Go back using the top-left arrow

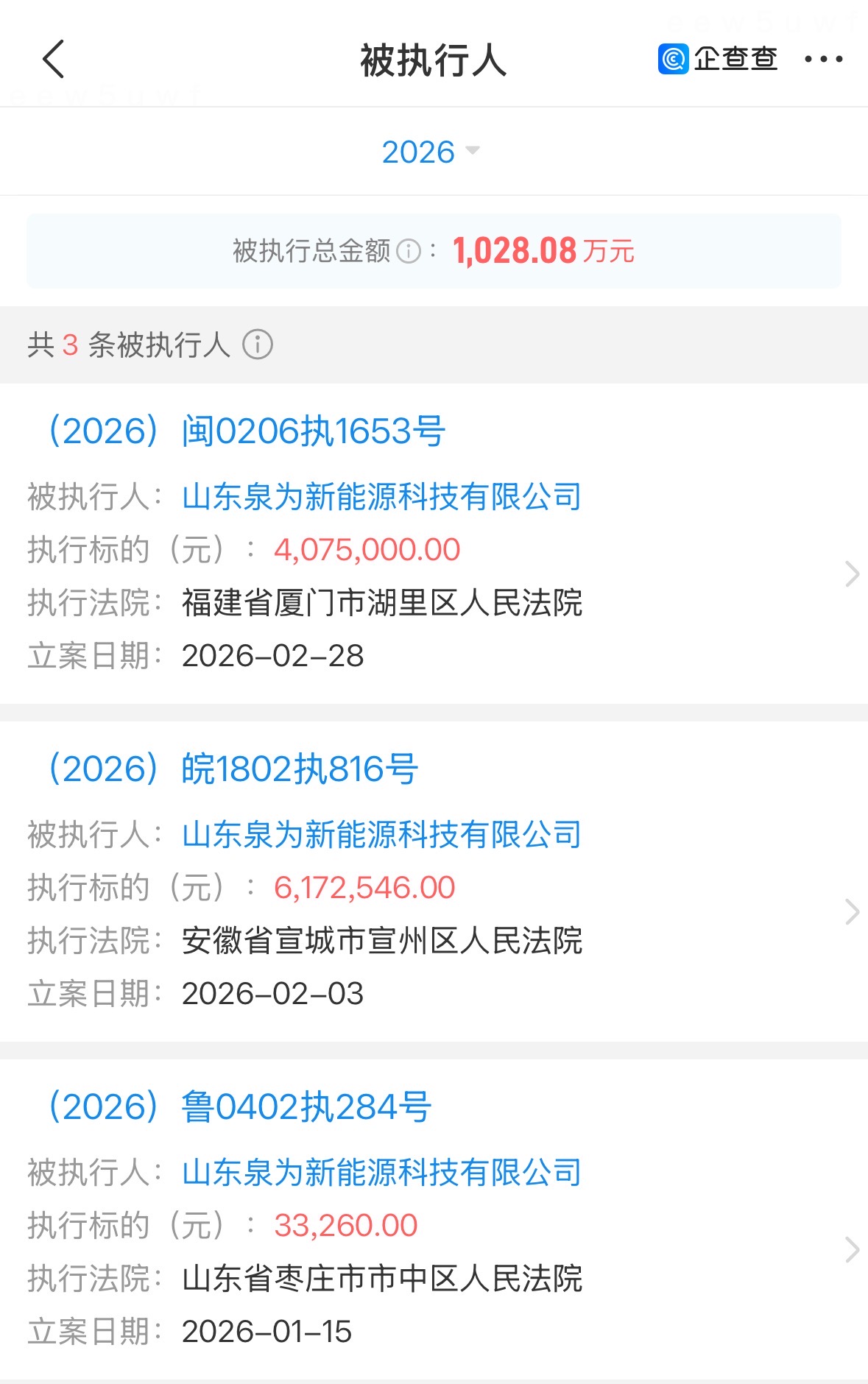(x=54, y=59)
